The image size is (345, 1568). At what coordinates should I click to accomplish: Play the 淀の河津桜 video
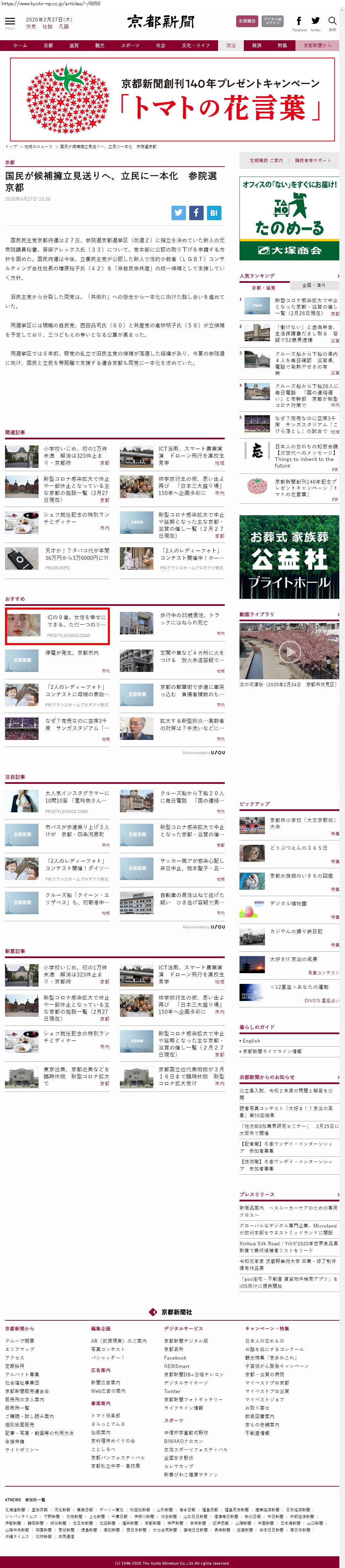coord(289,651)
